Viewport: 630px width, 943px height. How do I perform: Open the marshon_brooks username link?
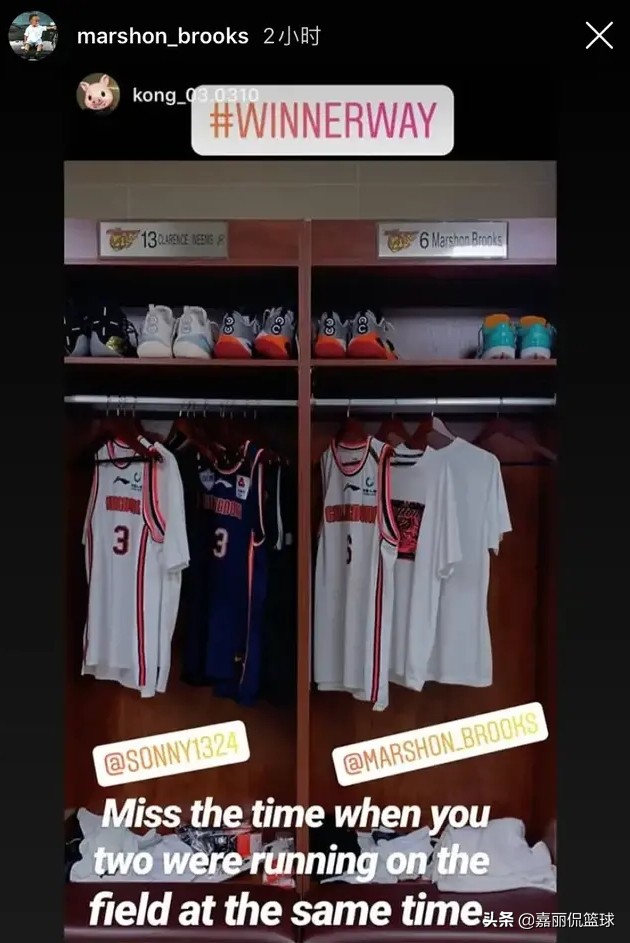162,36
